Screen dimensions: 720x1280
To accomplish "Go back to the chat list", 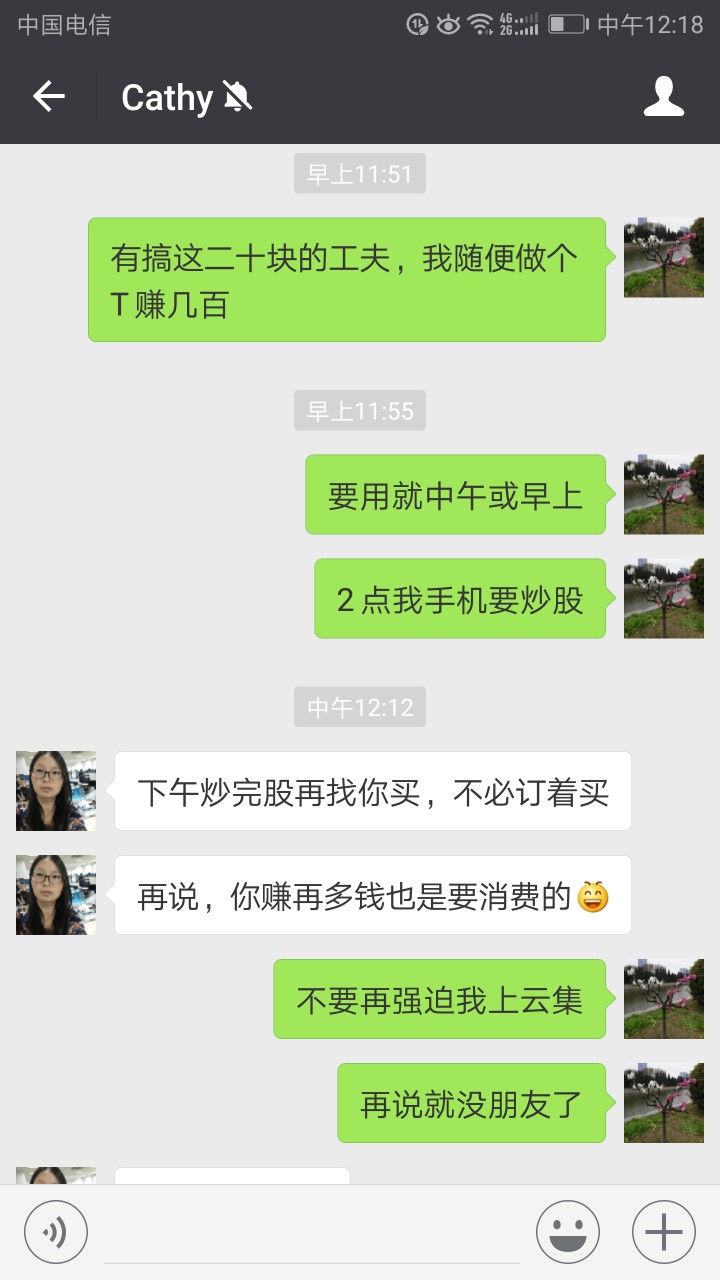I will point(48,97).
